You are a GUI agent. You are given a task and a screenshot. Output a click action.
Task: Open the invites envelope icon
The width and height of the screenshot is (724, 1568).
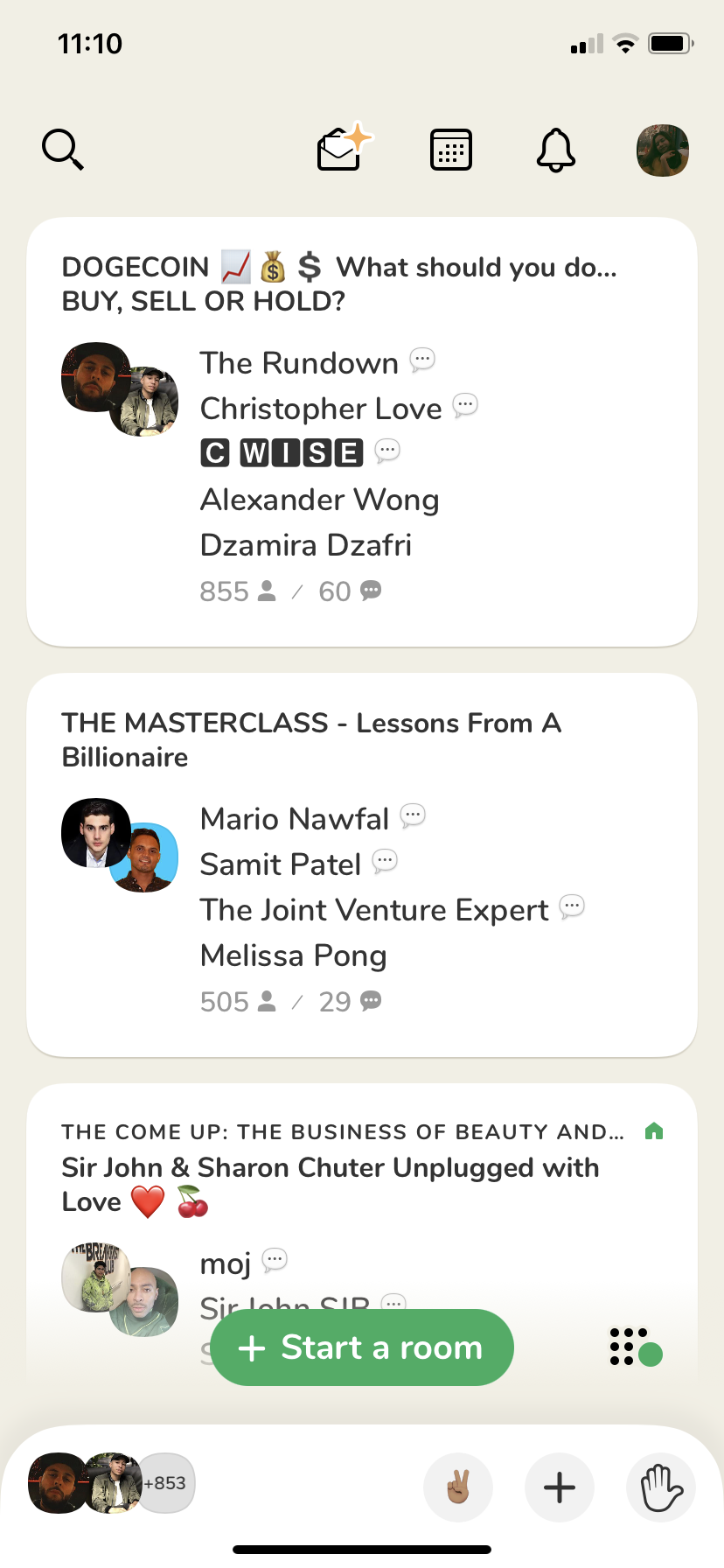point(342,149)
